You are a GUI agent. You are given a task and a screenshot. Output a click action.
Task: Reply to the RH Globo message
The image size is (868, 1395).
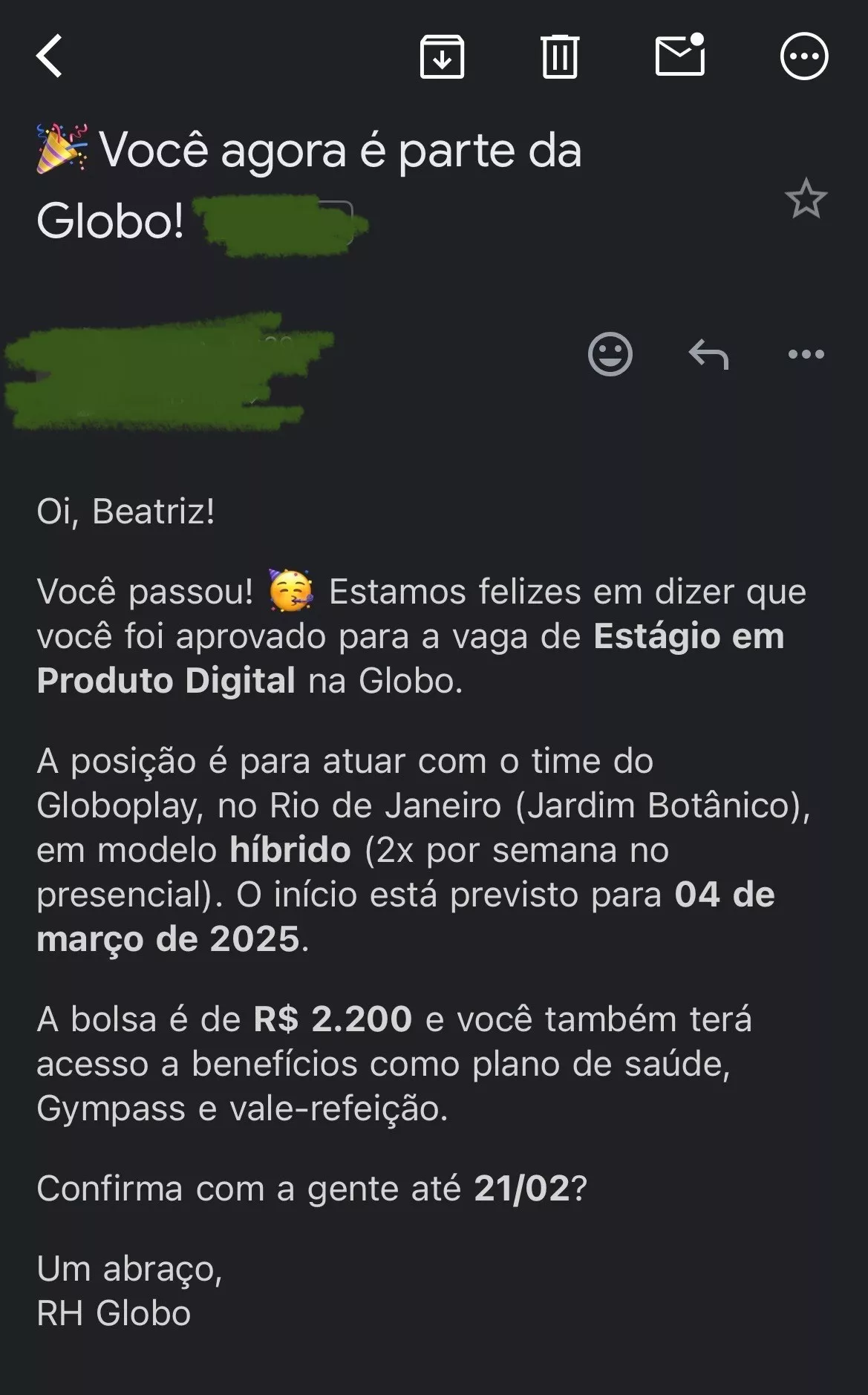[x=708, y=354]
